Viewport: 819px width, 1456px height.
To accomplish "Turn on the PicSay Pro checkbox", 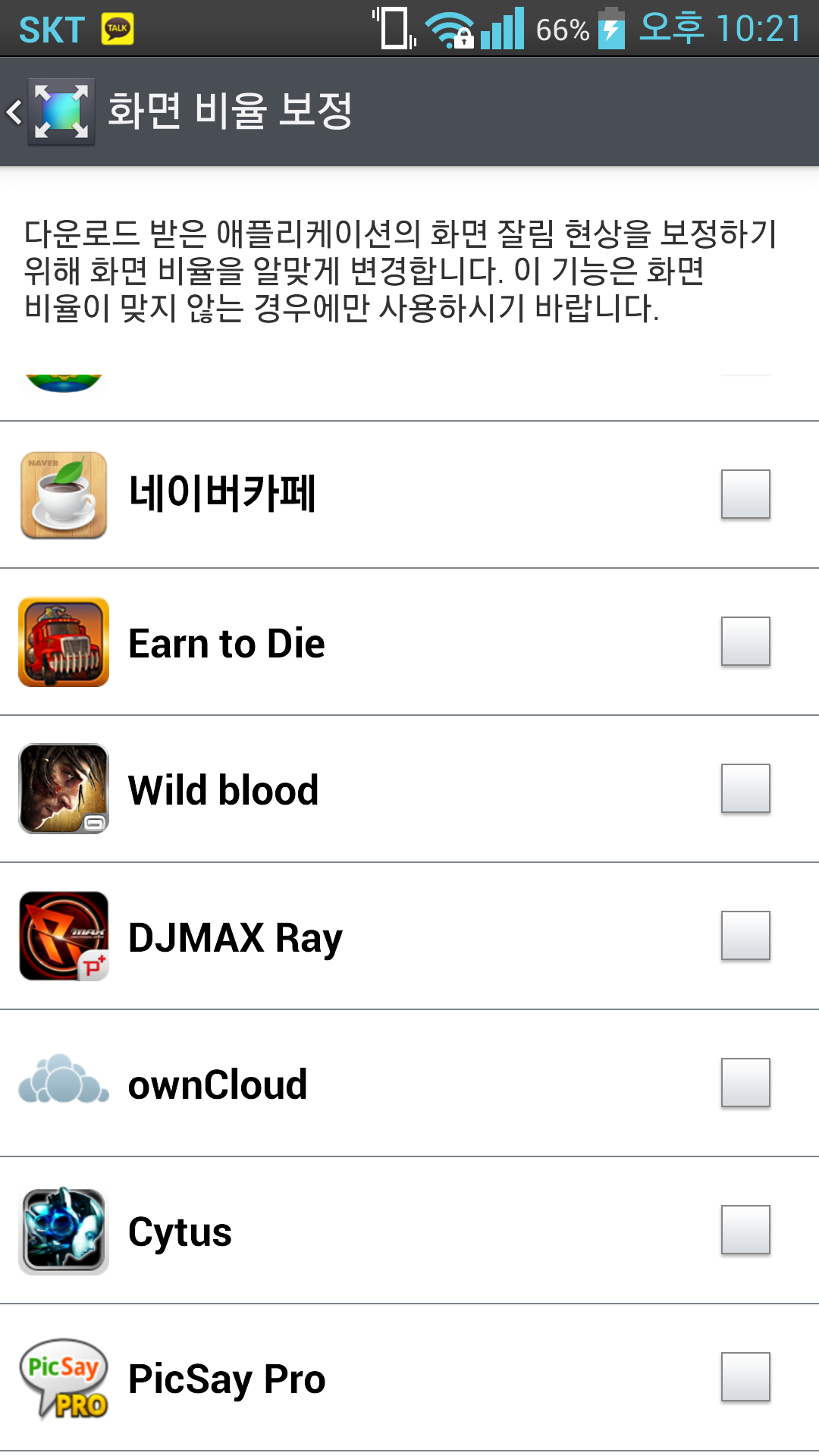I will [x=745, y=1377].
